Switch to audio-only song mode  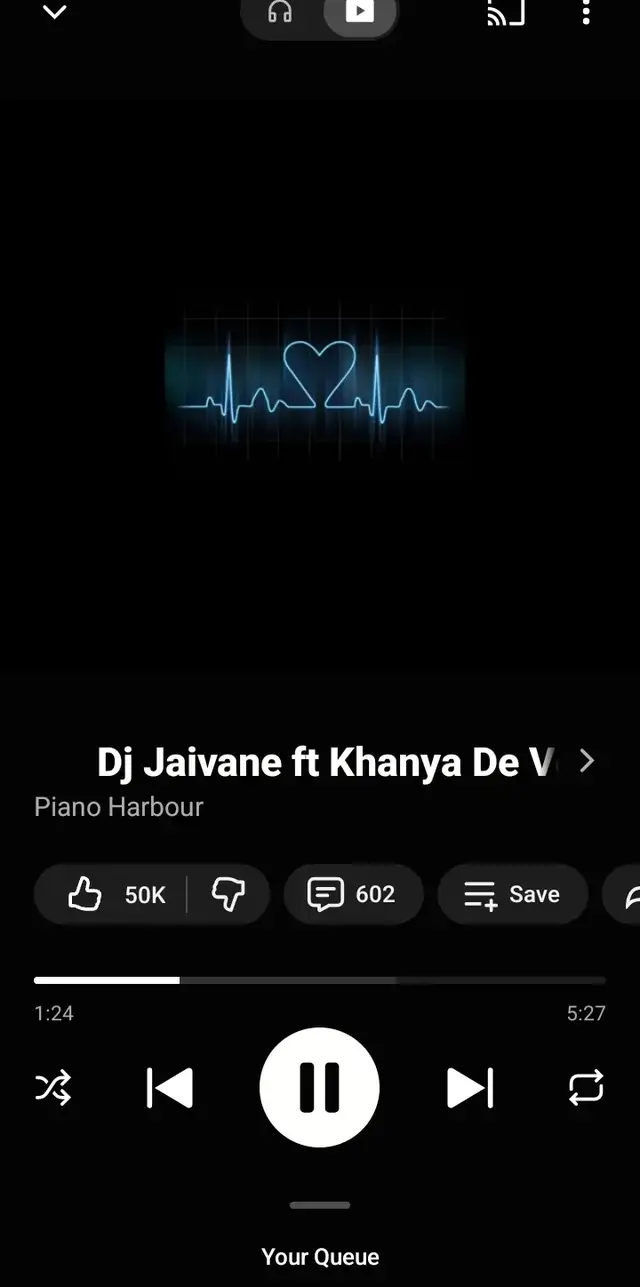click(280, 13)
